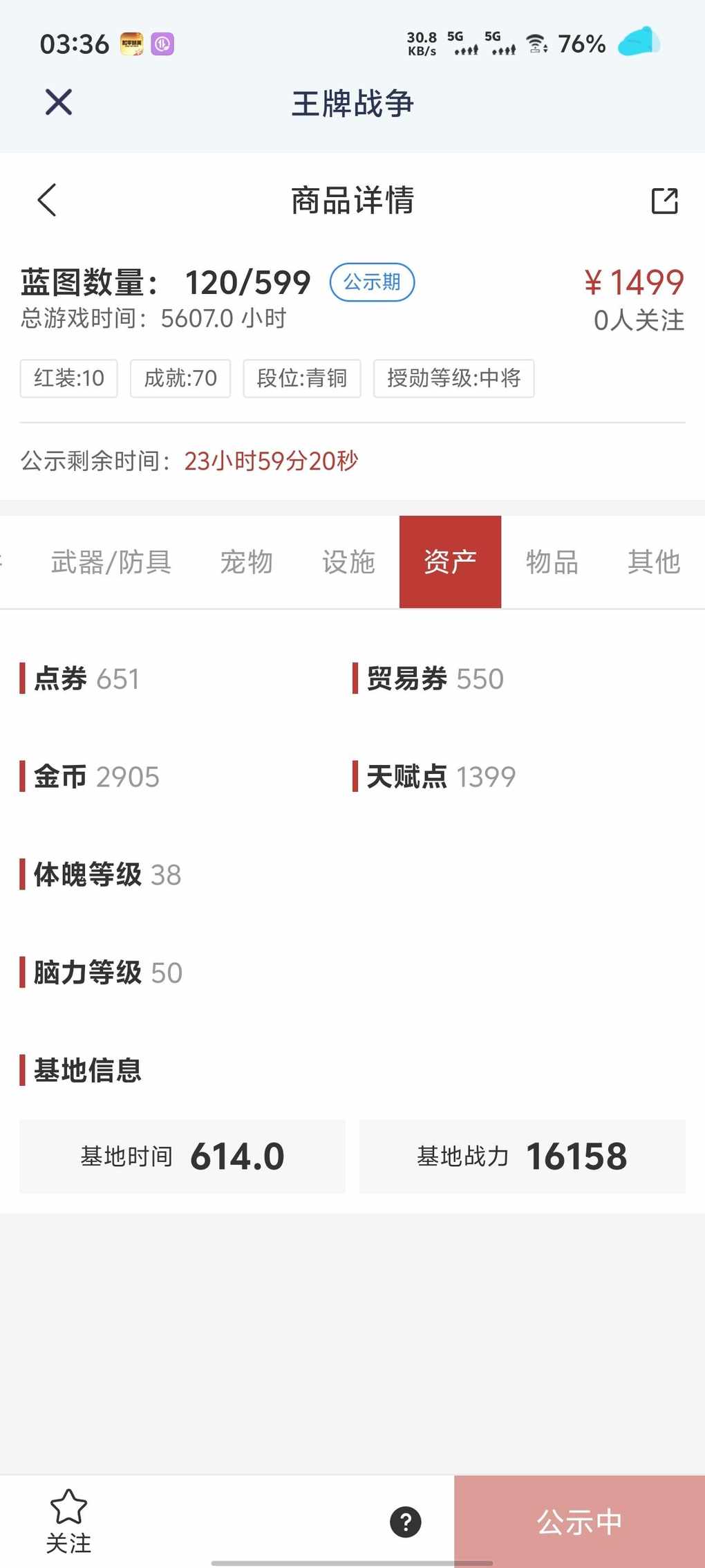Select the 资产 tab
Viewport: 705px width, 1568px height.
[x=450, y=562]
